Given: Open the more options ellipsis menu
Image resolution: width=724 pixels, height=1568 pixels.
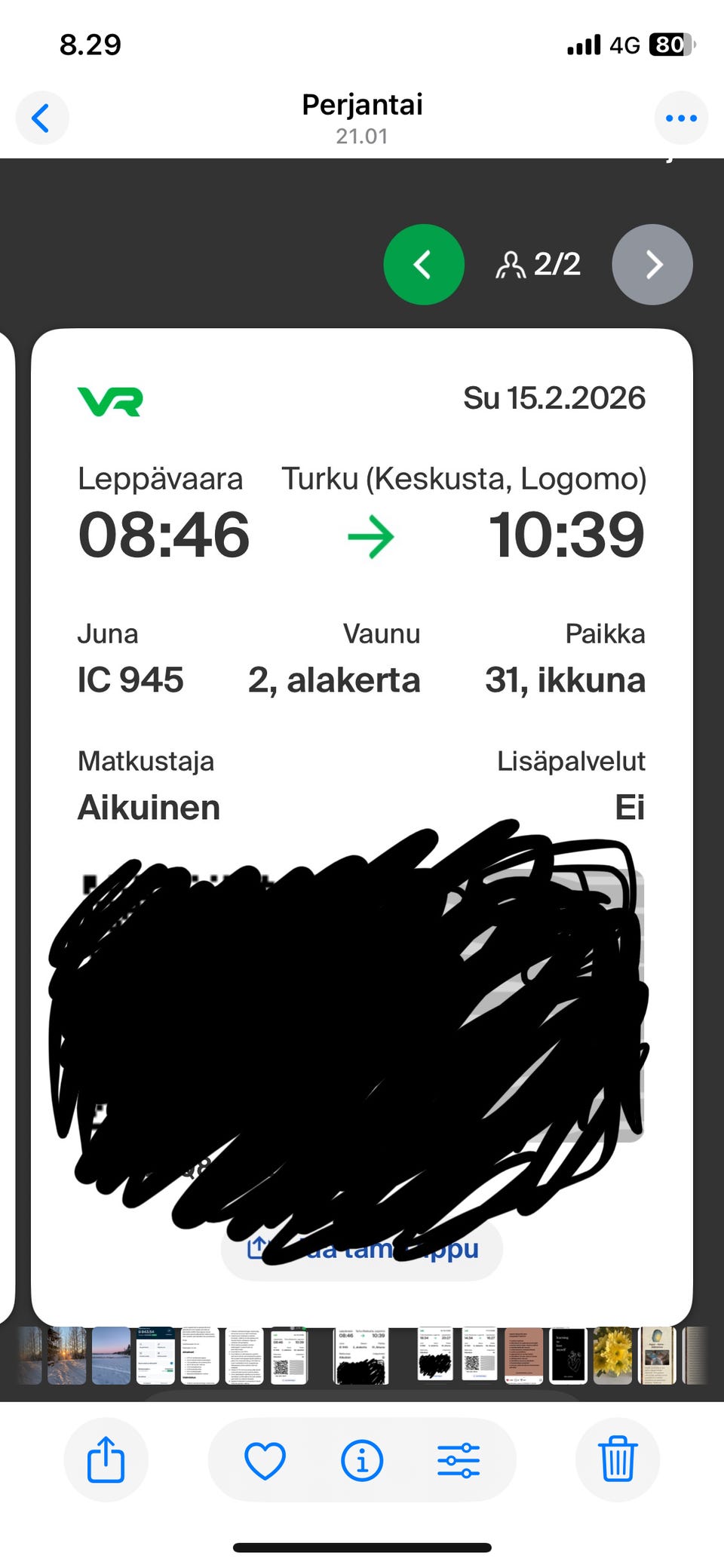Looking at the screenshot, I should (x=681, y=118).
